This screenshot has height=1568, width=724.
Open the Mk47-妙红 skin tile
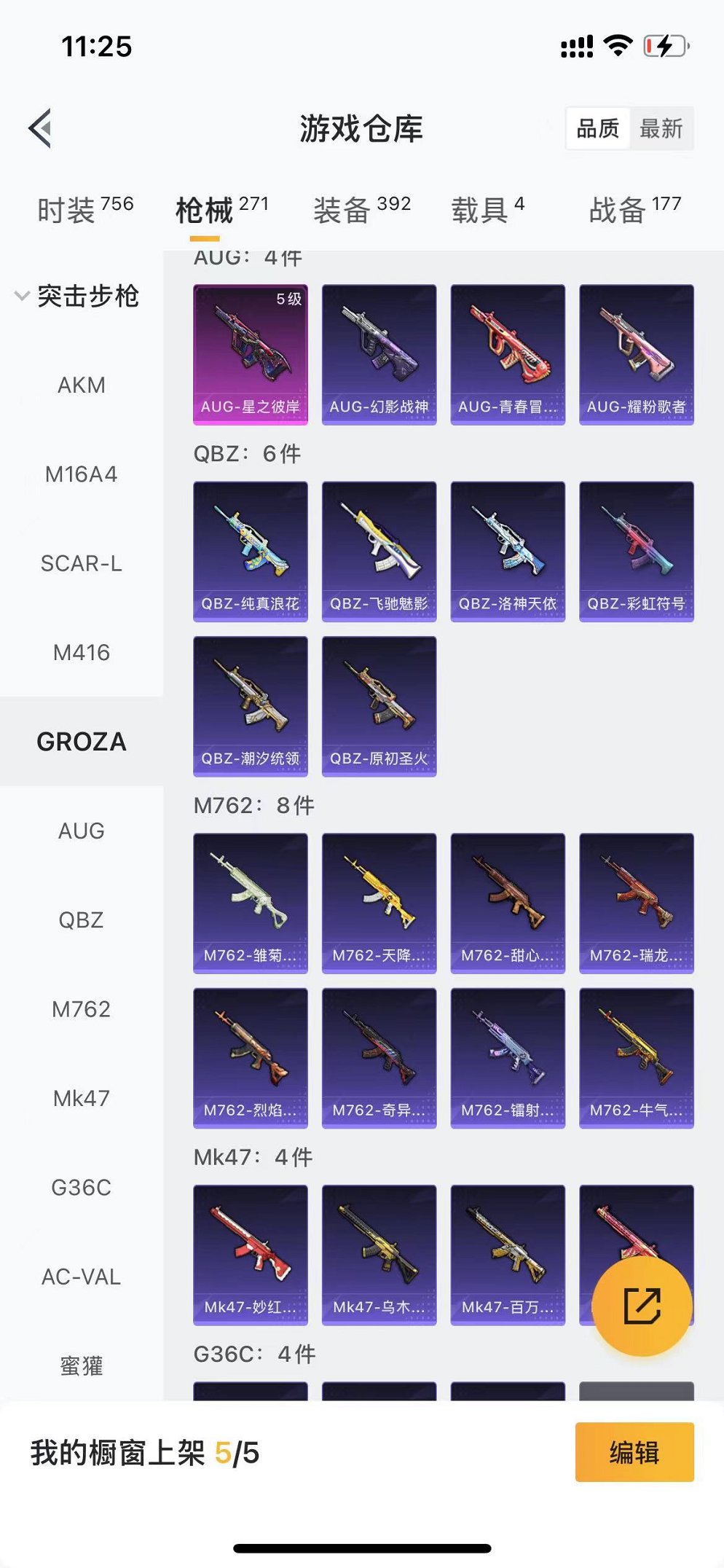[x=250, y=1255]
